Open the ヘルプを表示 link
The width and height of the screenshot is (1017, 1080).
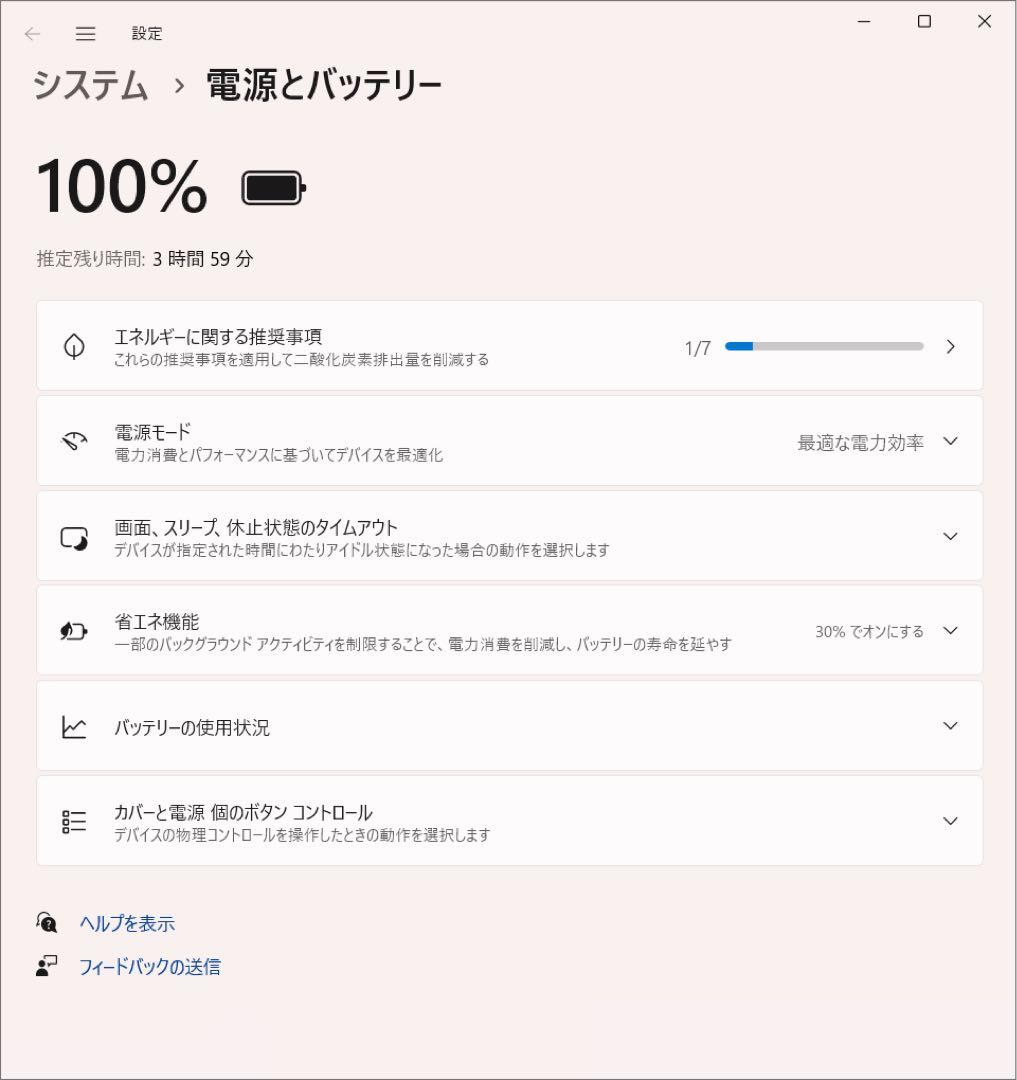point(126,922)
